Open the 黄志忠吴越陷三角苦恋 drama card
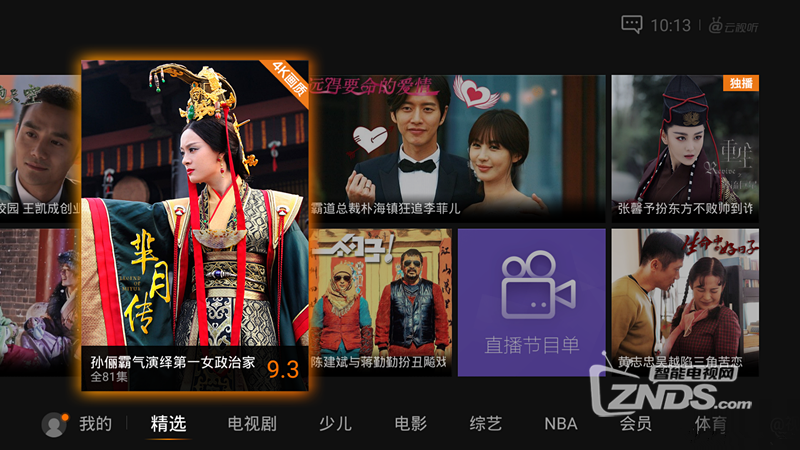 point(685,302)
